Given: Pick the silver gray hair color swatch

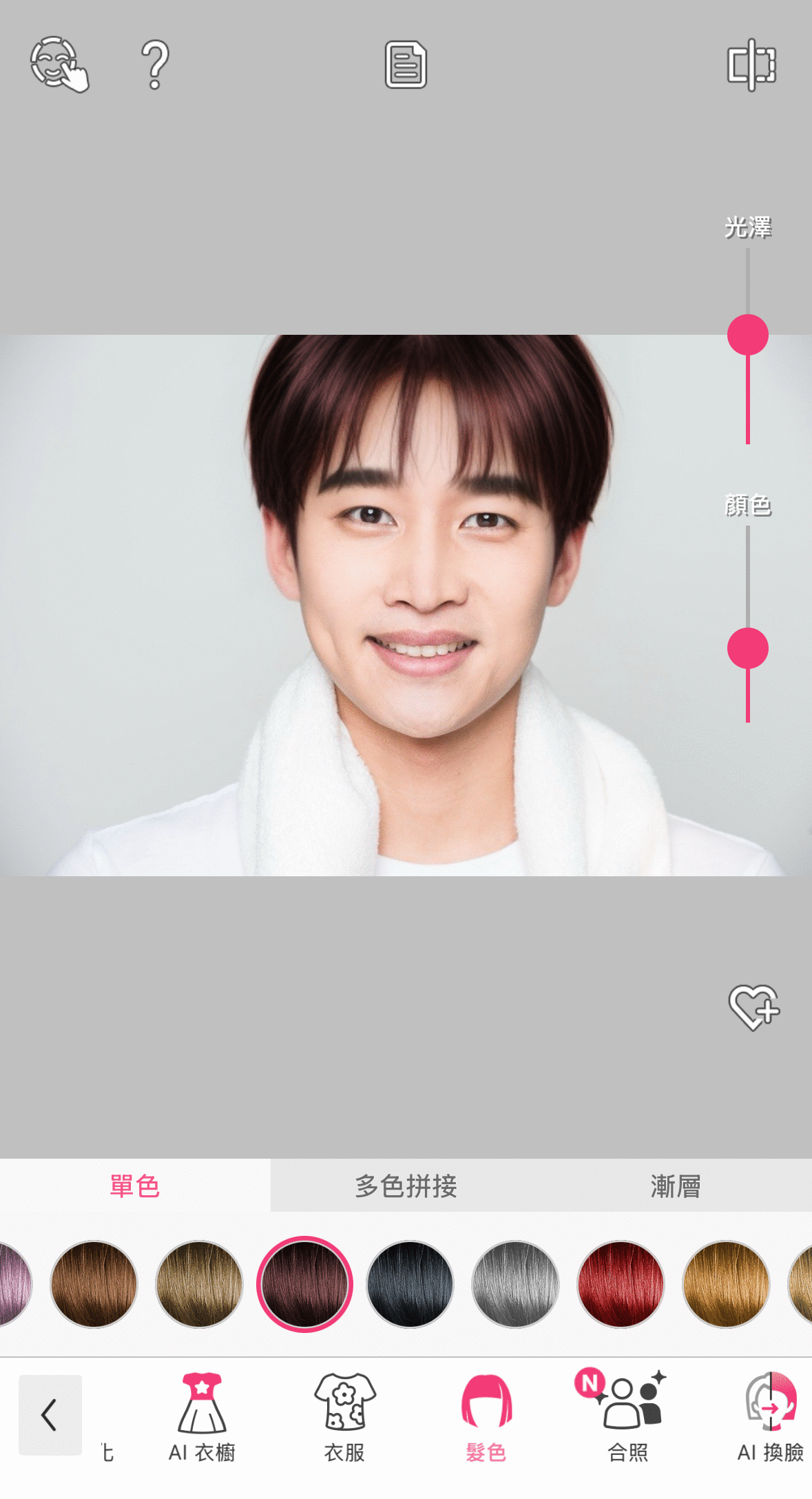Looking at the screenshot, I should tap(515, 1284).
